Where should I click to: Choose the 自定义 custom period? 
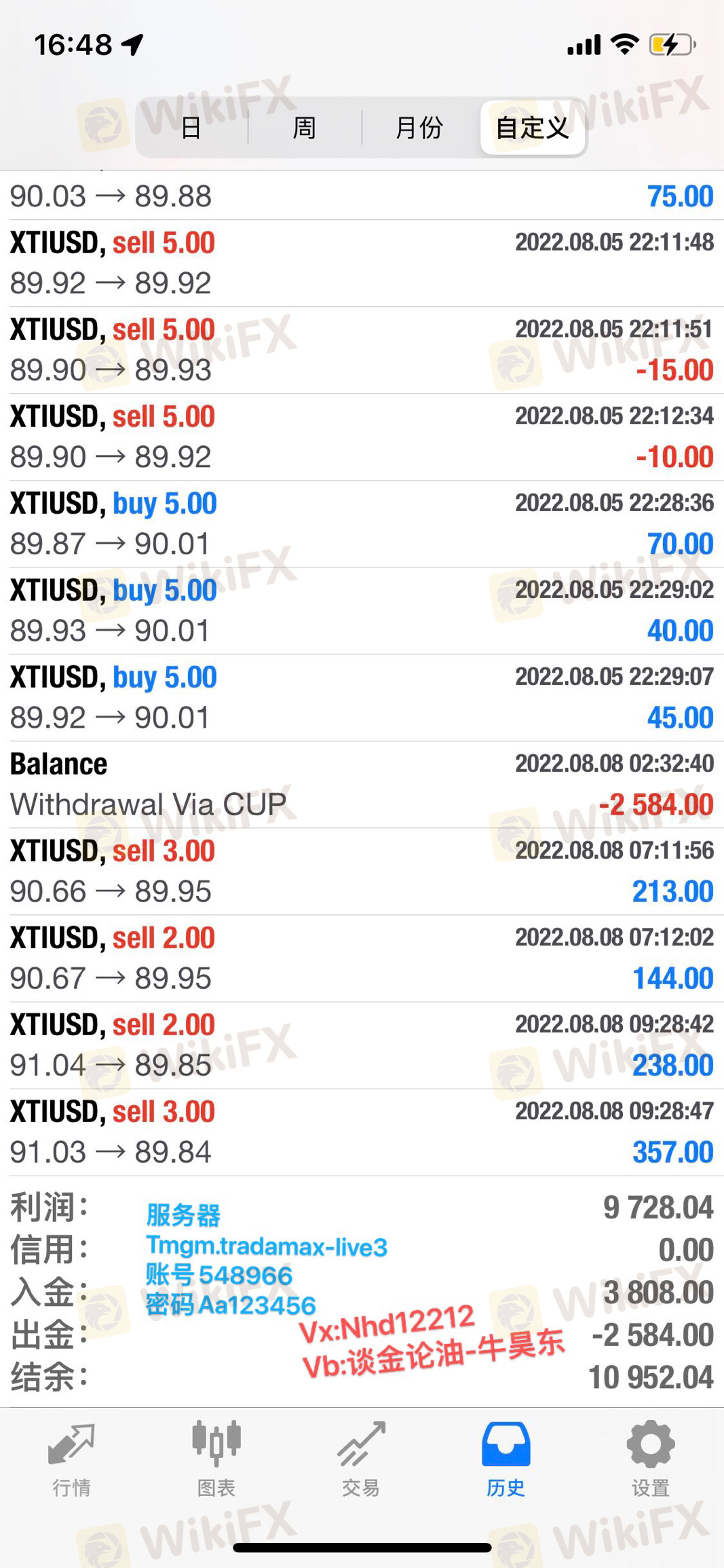coord(533,128)
